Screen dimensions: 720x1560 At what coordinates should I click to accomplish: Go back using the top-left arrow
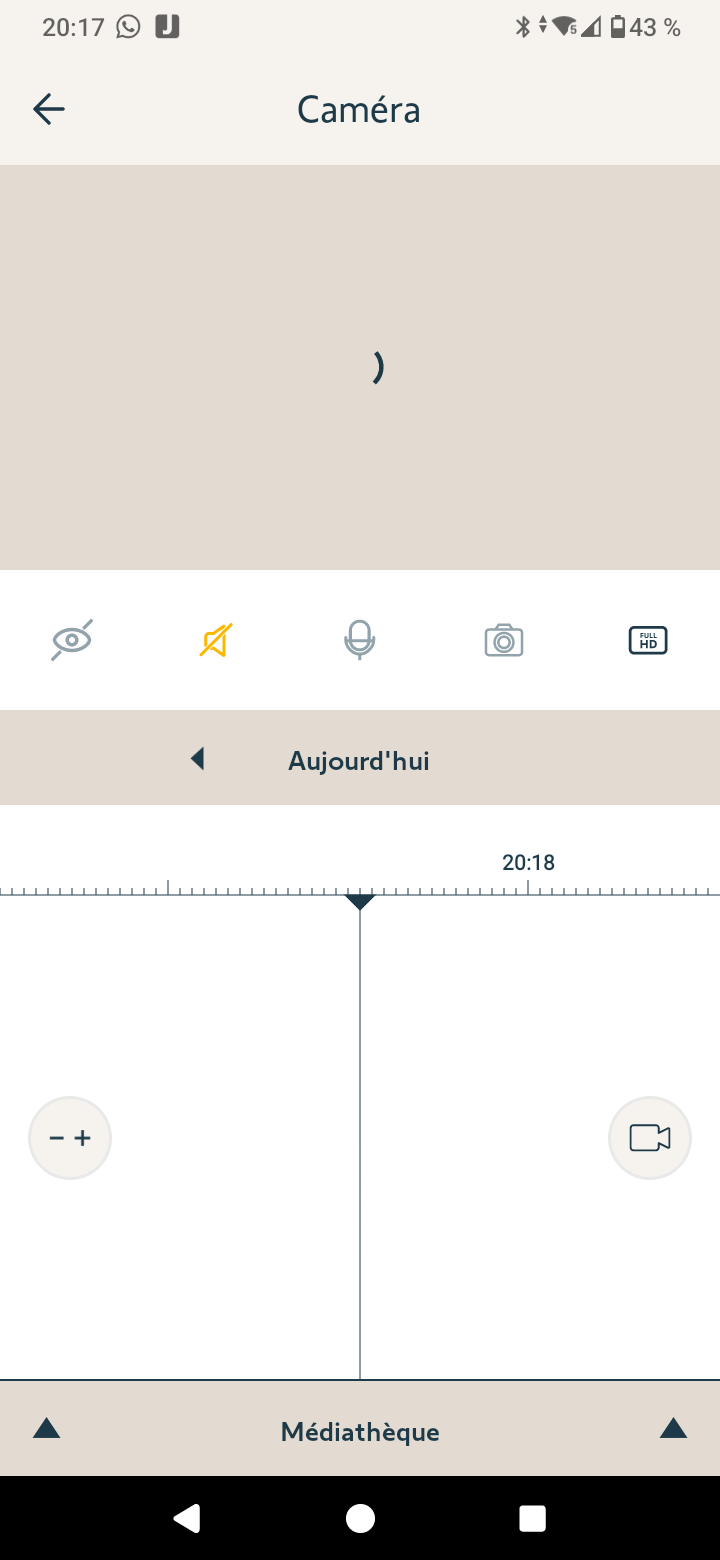pos(48,109)
